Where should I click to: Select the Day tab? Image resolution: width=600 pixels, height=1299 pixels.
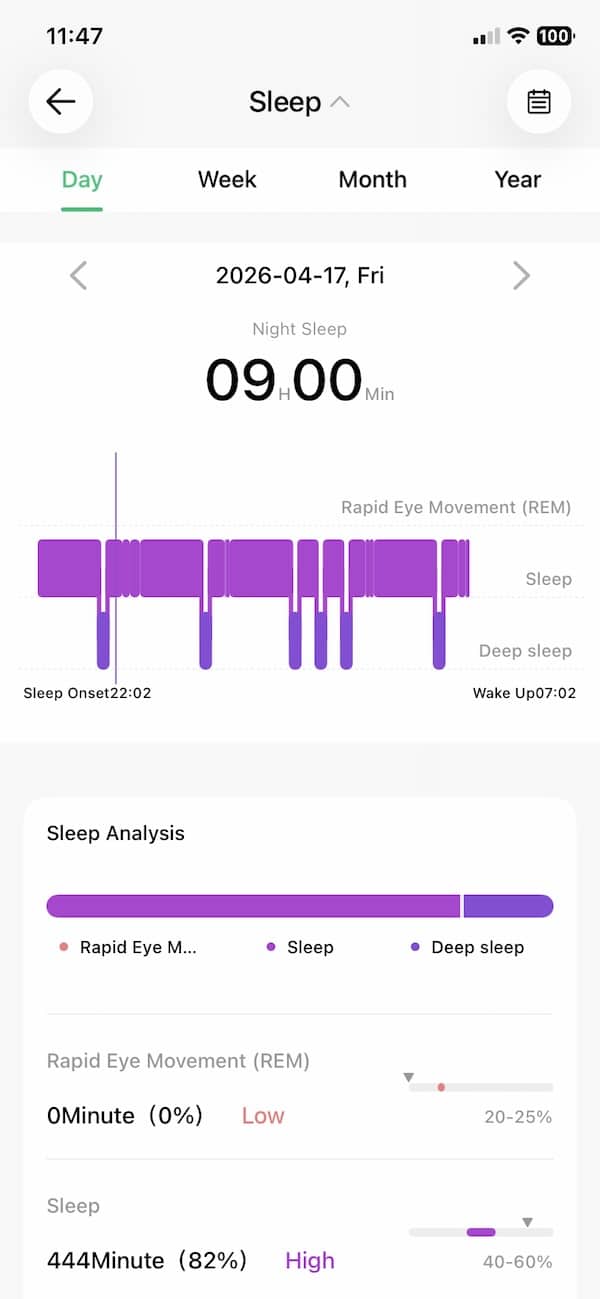tap(82, 180)
